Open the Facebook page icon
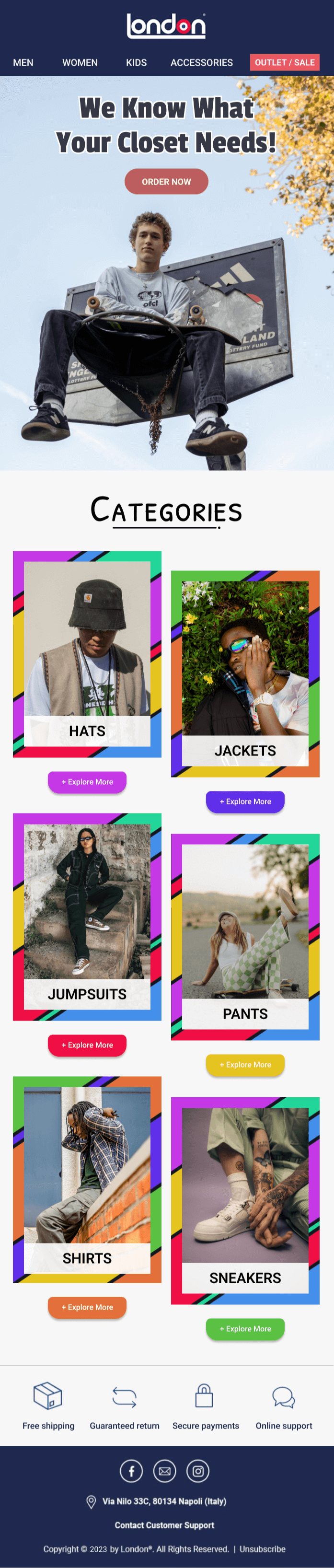 [x=131, y=1471]
